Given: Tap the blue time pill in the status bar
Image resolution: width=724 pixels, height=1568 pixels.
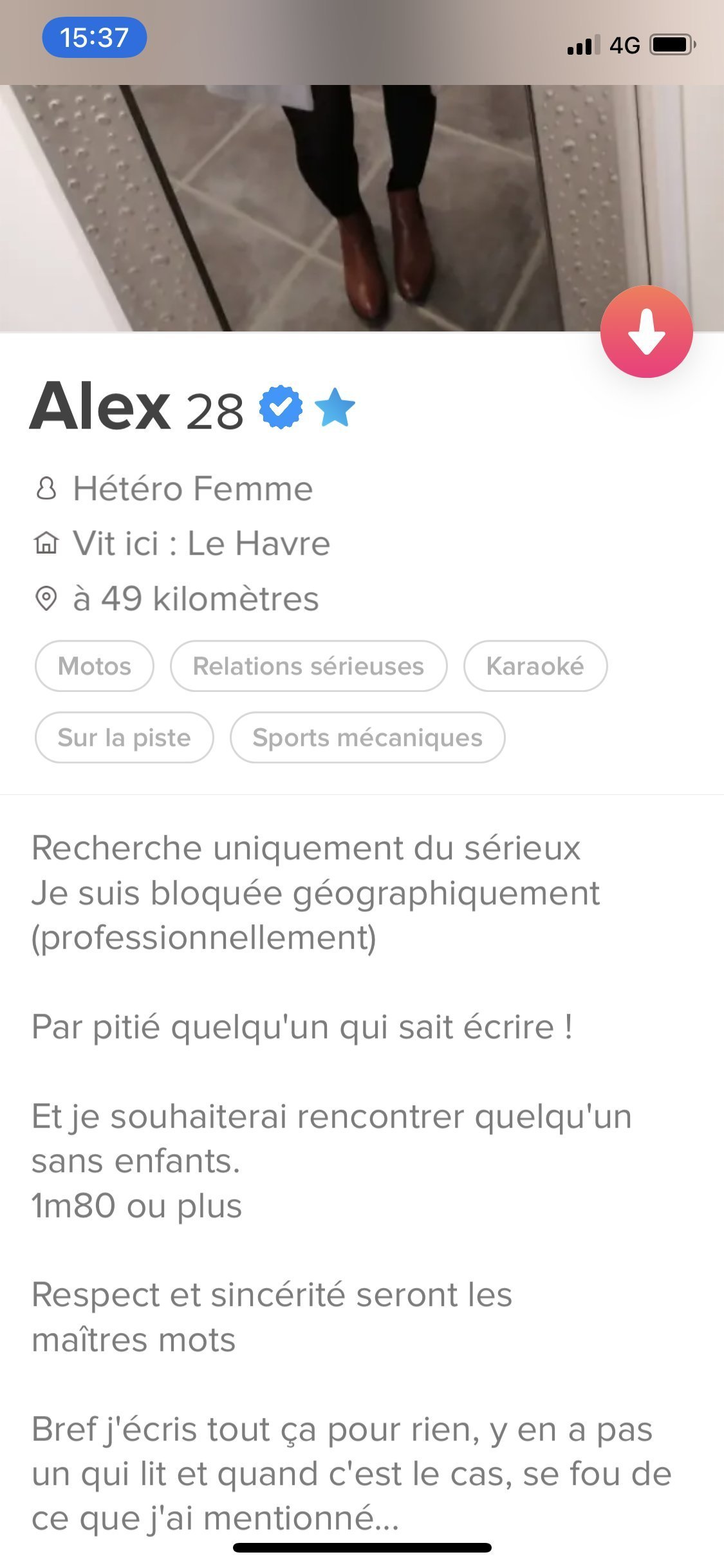Looking at the screenshot, I should 95,37.
